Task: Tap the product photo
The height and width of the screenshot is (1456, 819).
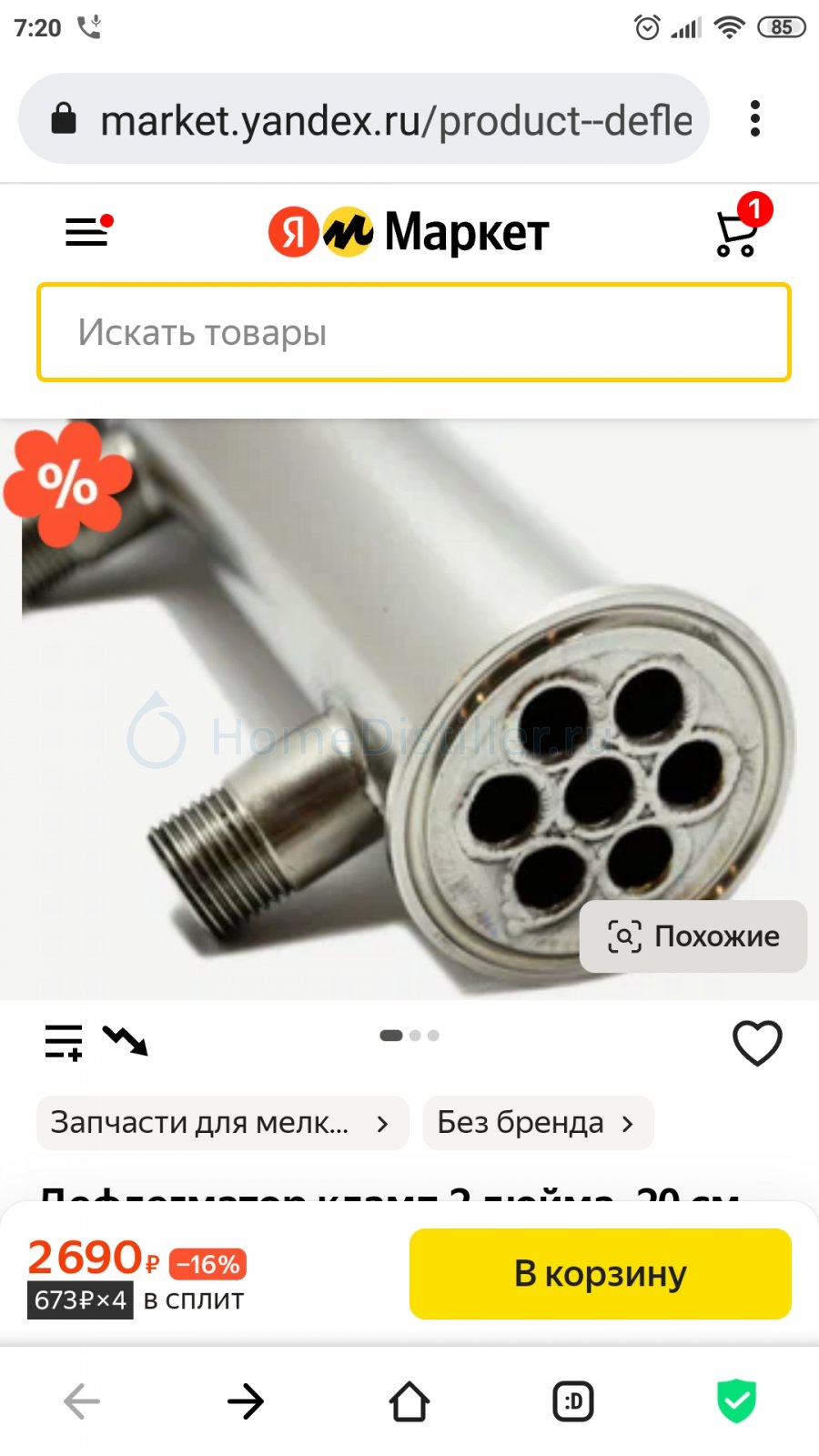Action: (x=409, y=710)
